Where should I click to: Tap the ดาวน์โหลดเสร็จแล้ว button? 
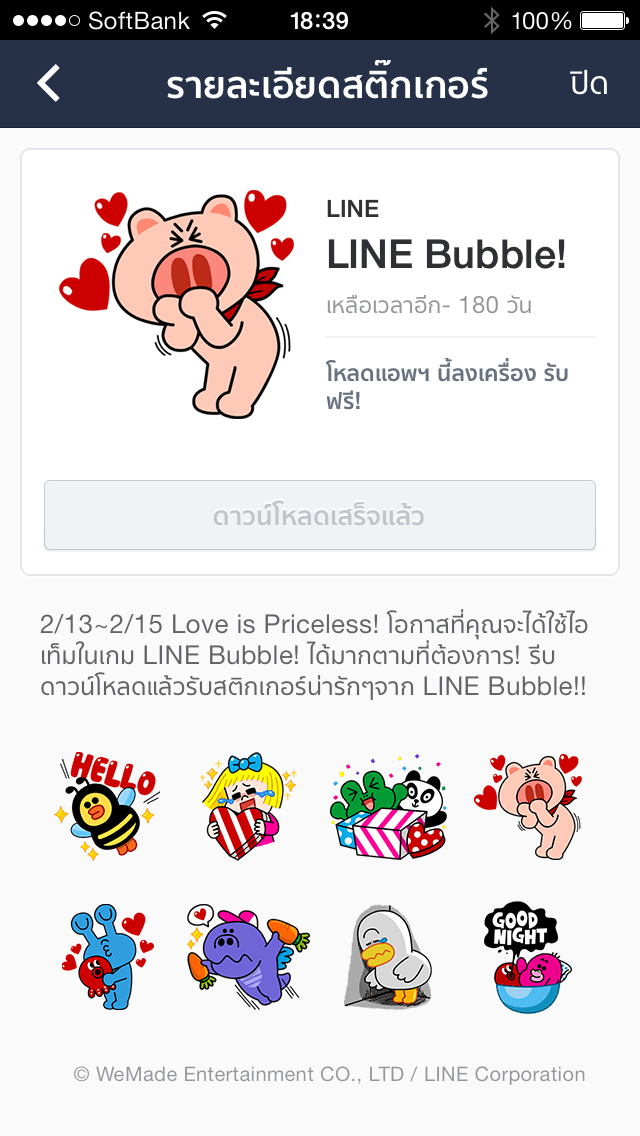(x=320, y=516)
